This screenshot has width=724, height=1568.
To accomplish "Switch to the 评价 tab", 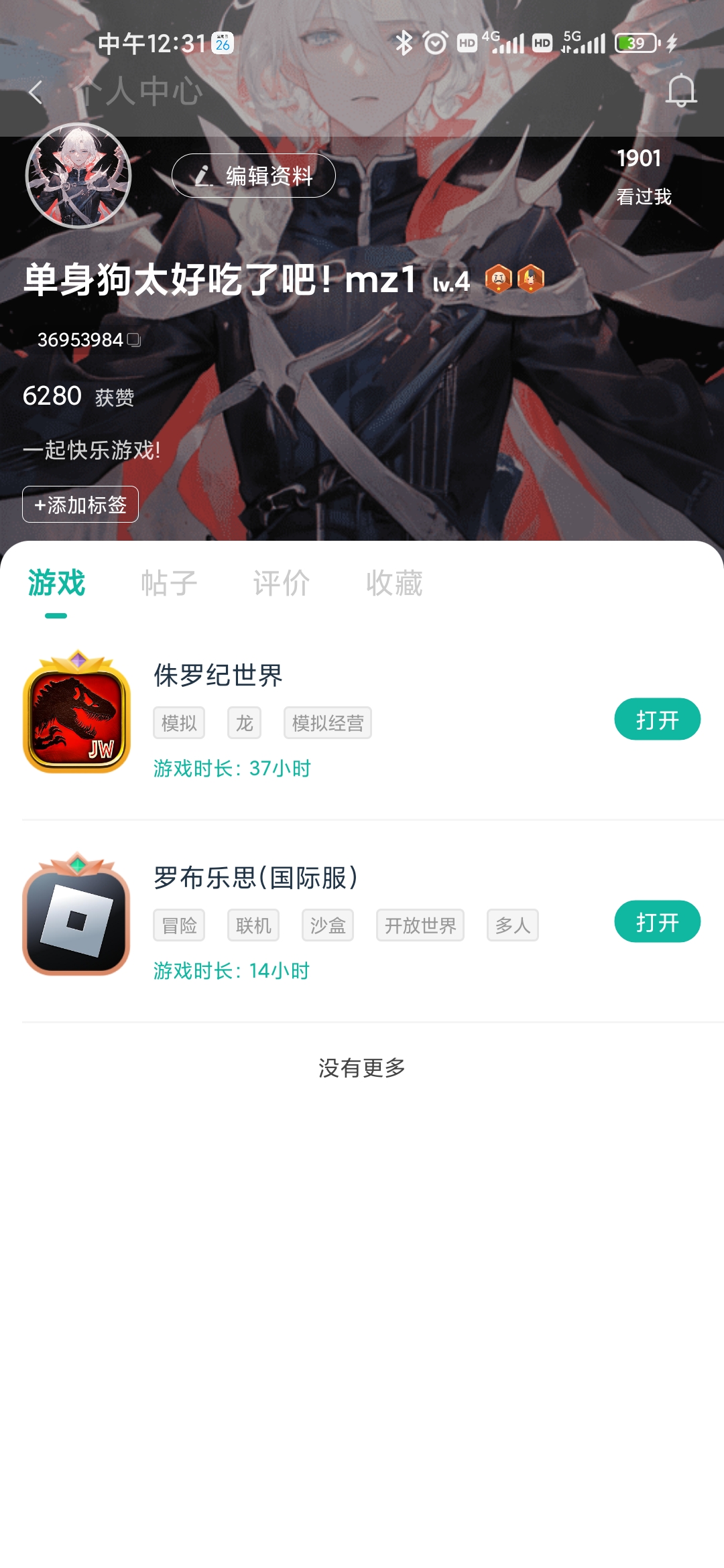I will pyautogui.click(x=282, y=583).
